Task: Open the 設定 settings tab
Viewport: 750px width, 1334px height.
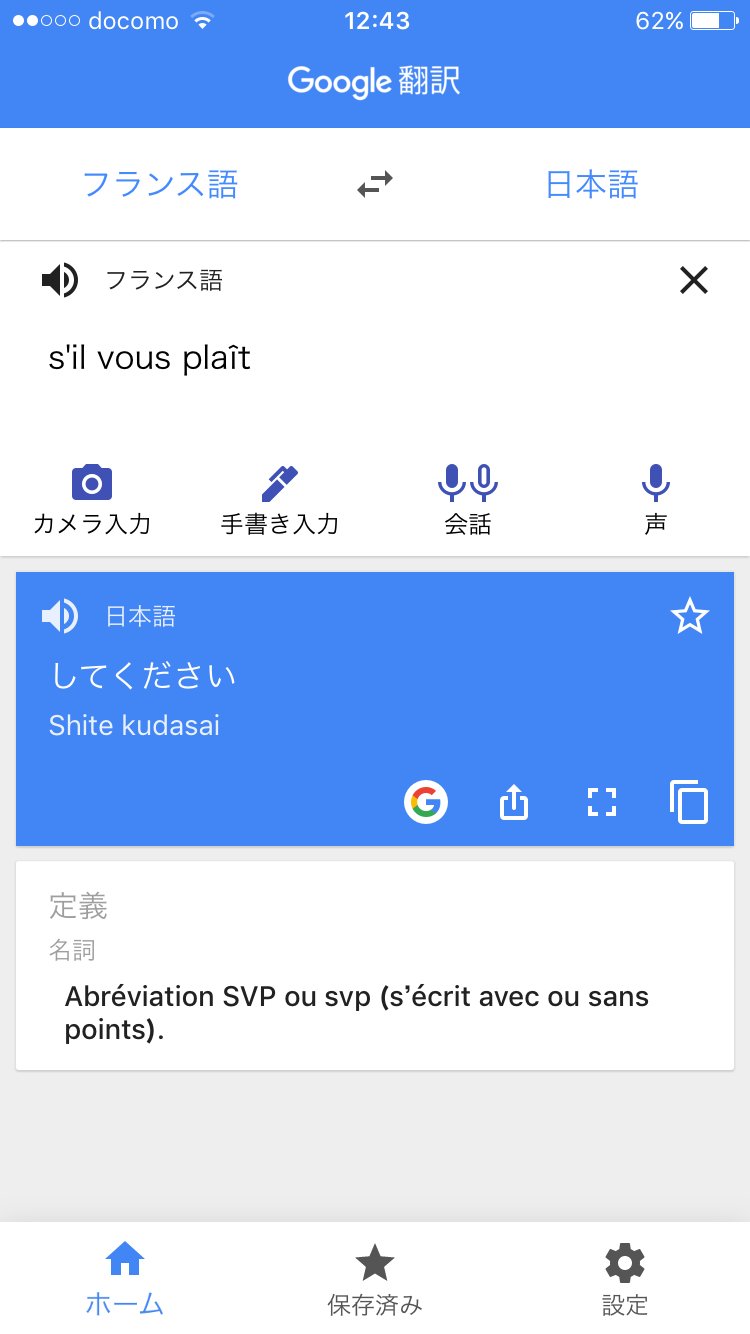Action: click(x=625, y=1278)
